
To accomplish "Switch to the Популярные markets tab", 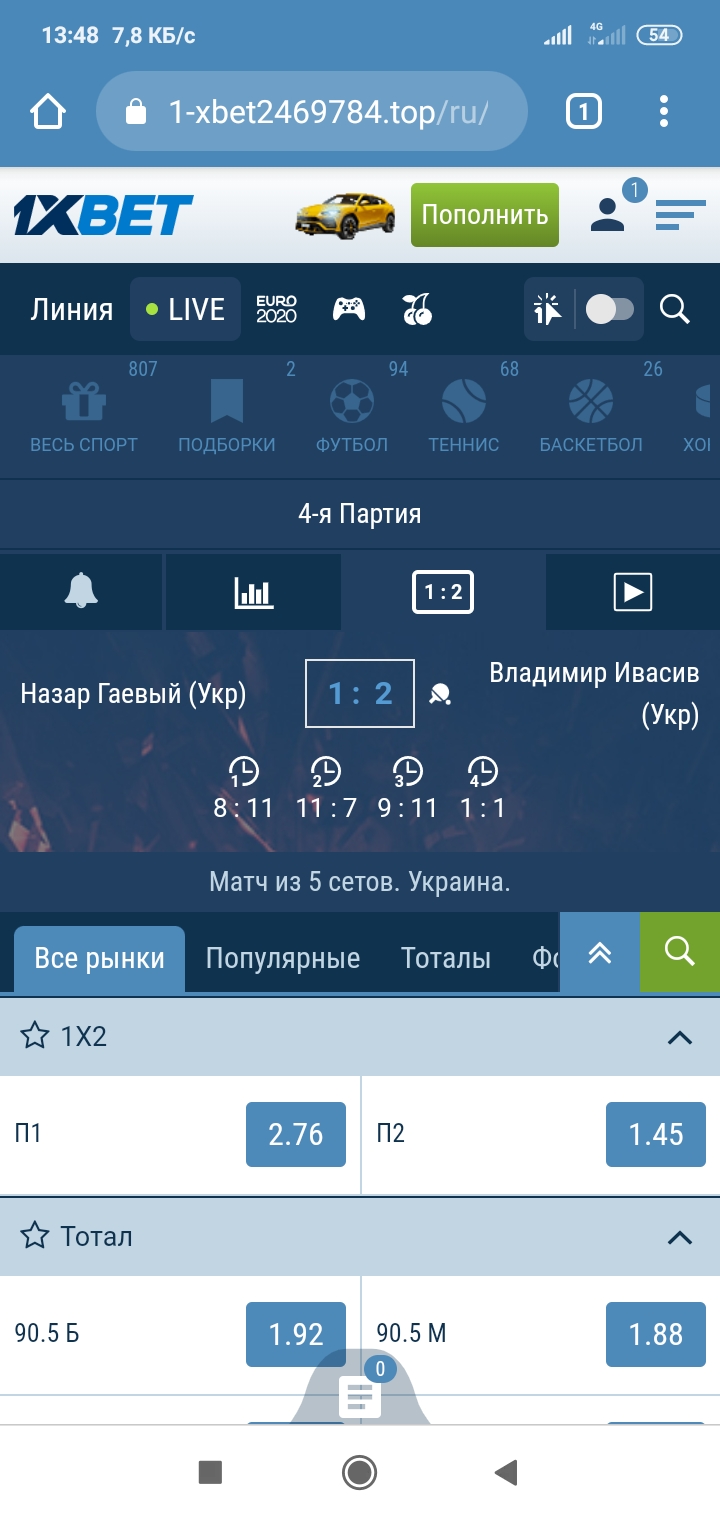I will 283,959.
